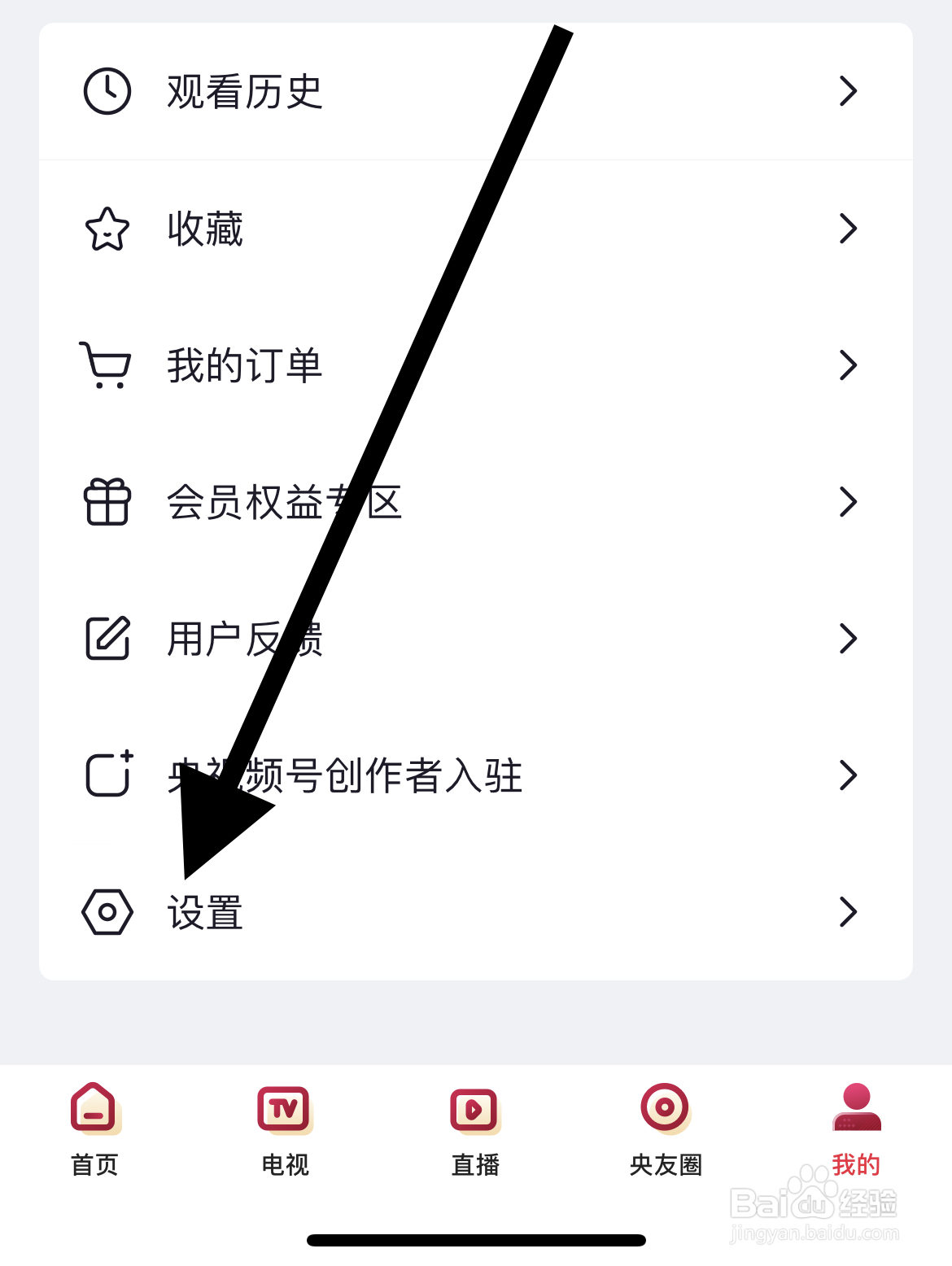Switch to the 首页 tab

[x=94, y=1131]
